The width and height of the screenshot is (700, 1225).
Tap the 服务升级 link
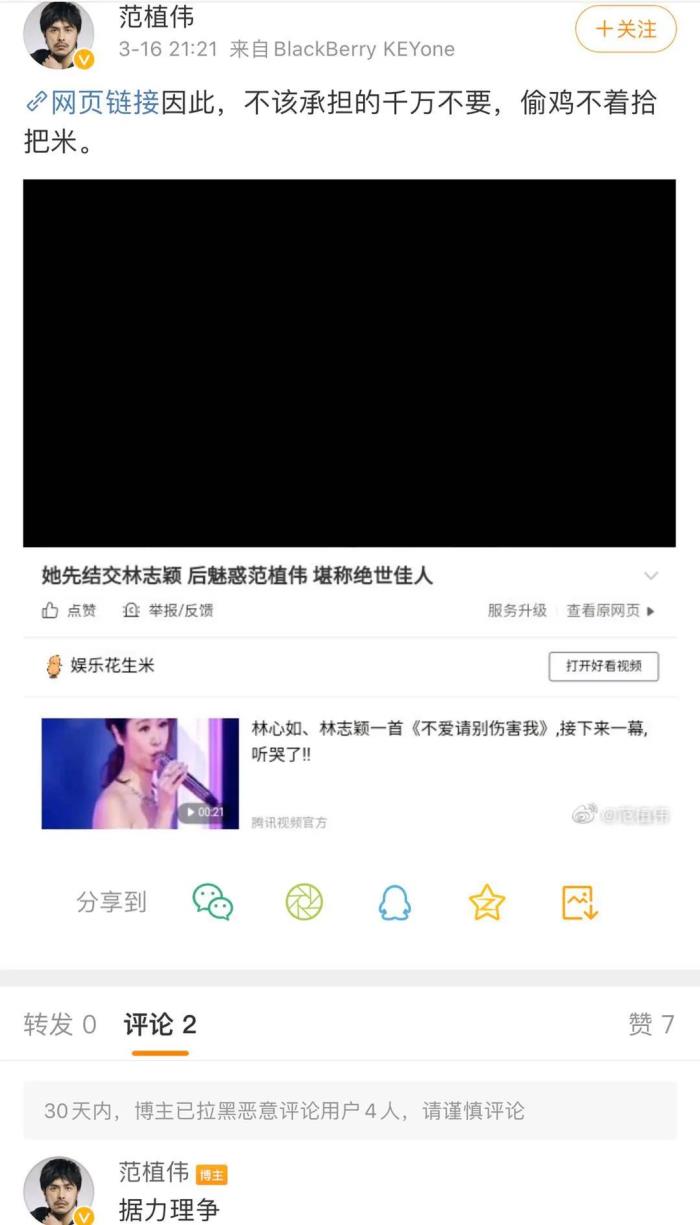click(517, 611)
